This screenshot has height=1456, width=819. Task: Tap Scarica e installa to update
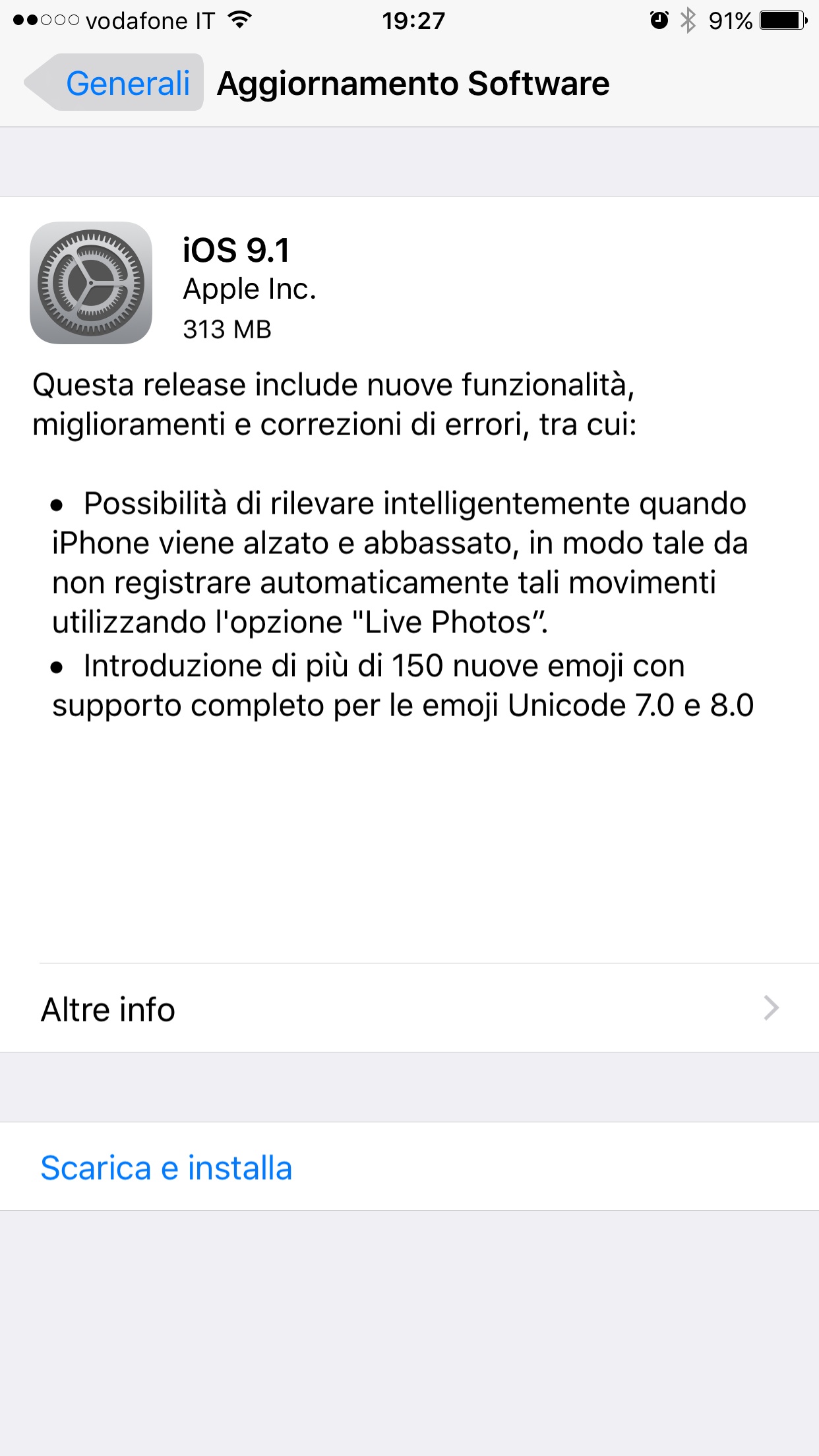(166, 1168)
